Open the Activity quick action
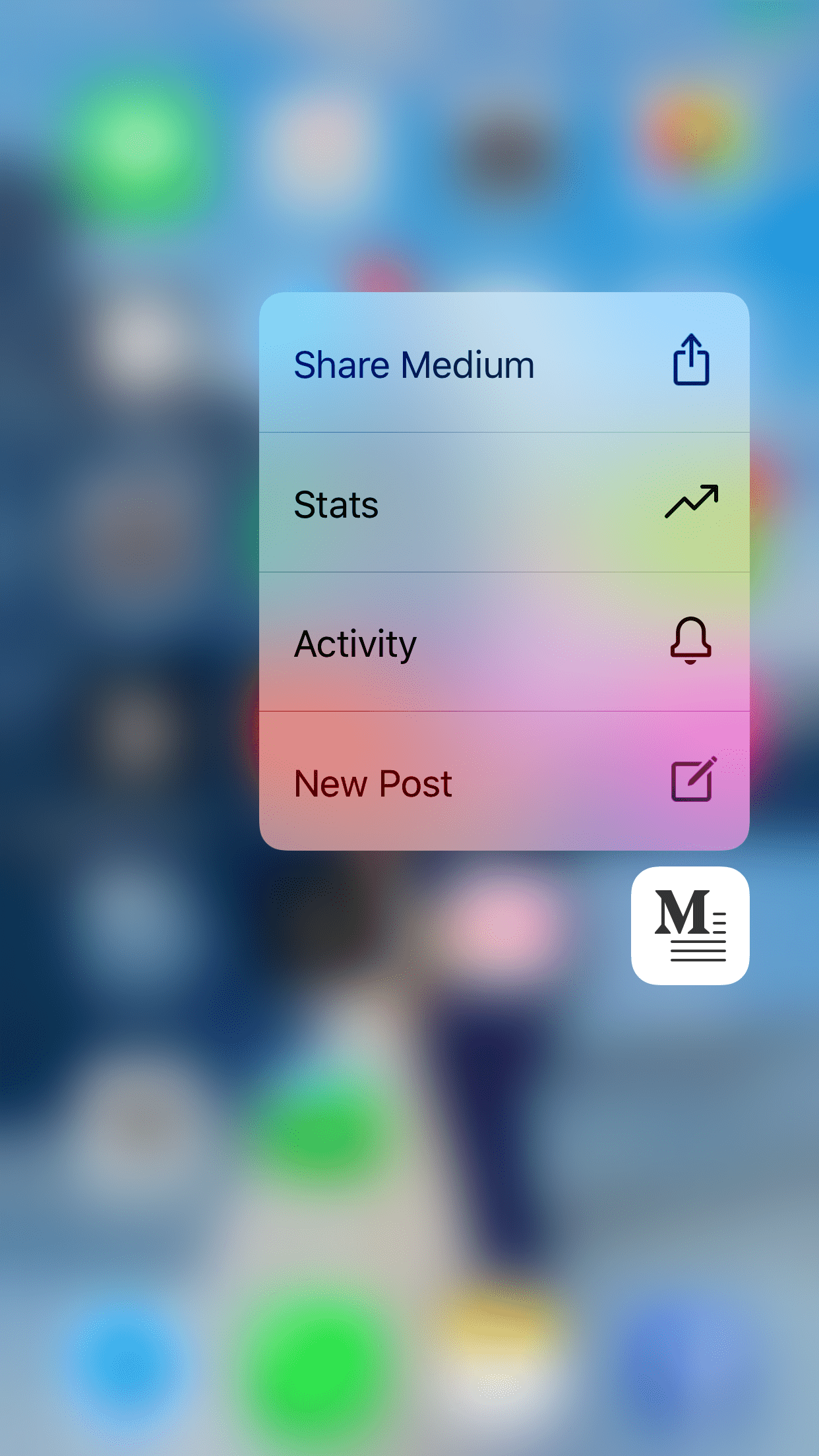Viewport: 819px width, 1456px height. point(504,642)
